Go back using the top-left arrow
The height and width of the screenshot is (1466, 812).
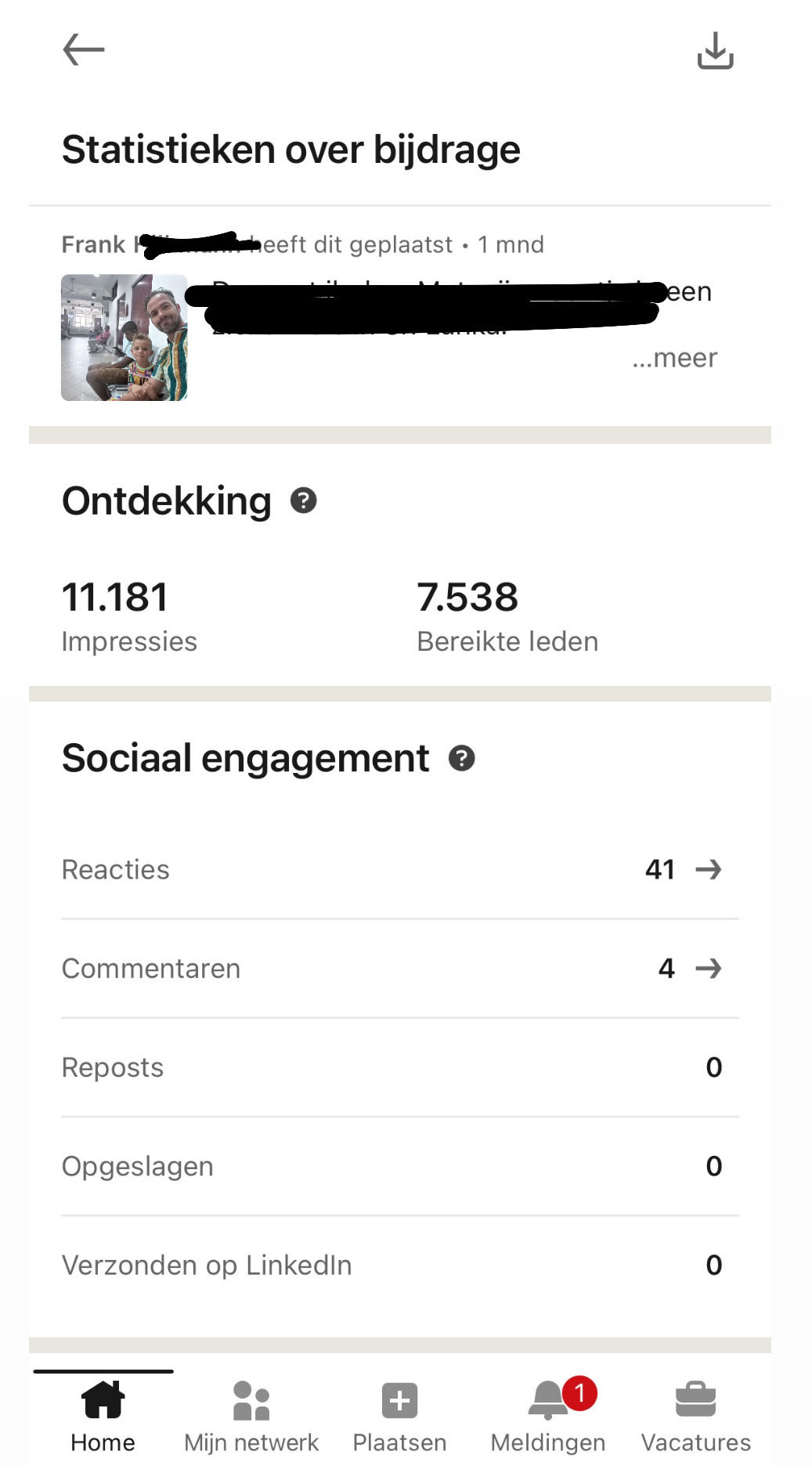84,50
